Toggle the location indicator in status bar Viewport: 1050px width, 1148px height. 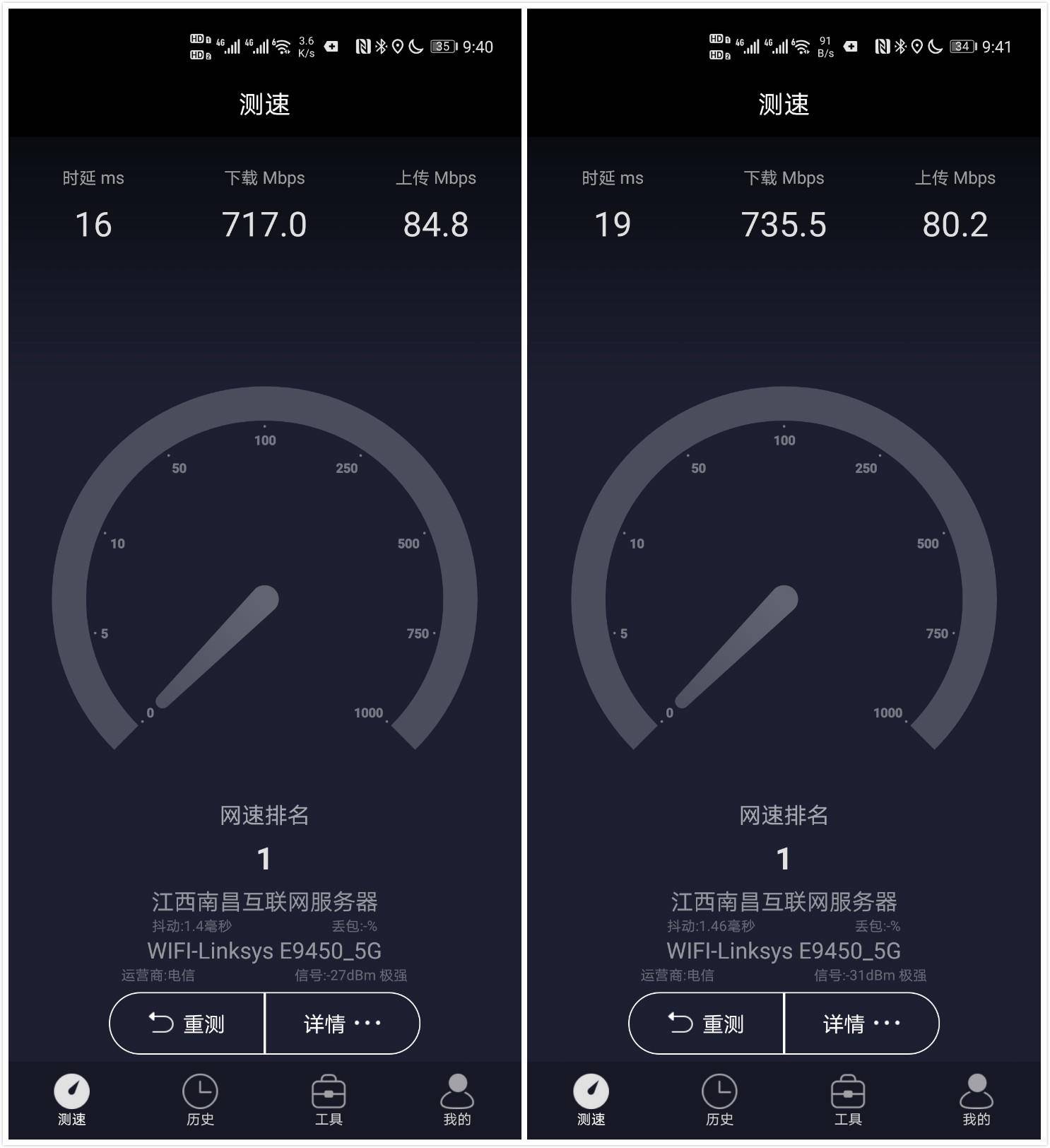(397, 47)
